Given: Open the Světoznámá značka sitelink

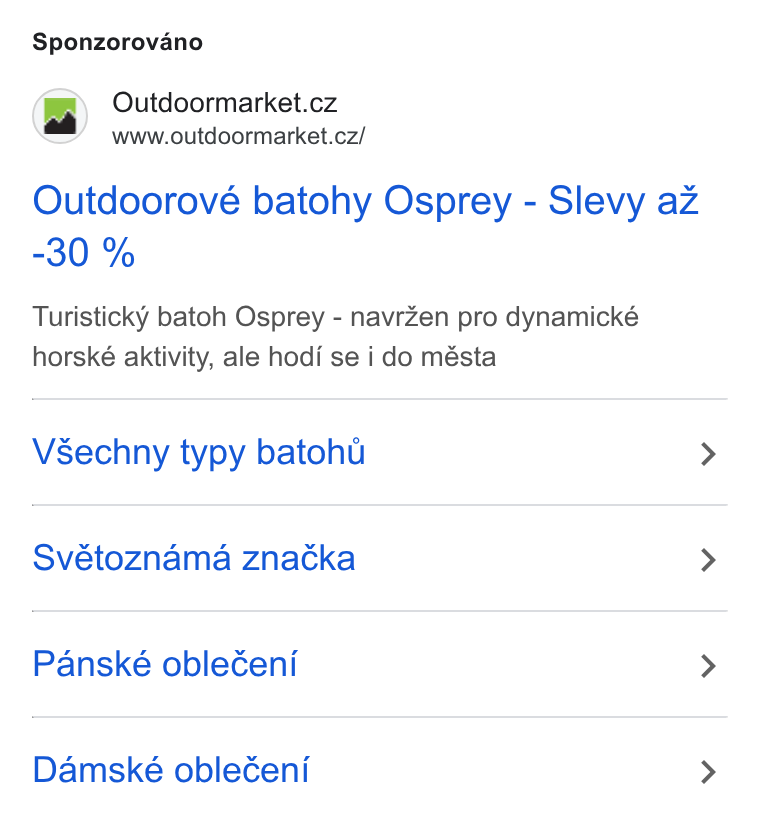Looking at the screenshot, I should tap(379, 558).
